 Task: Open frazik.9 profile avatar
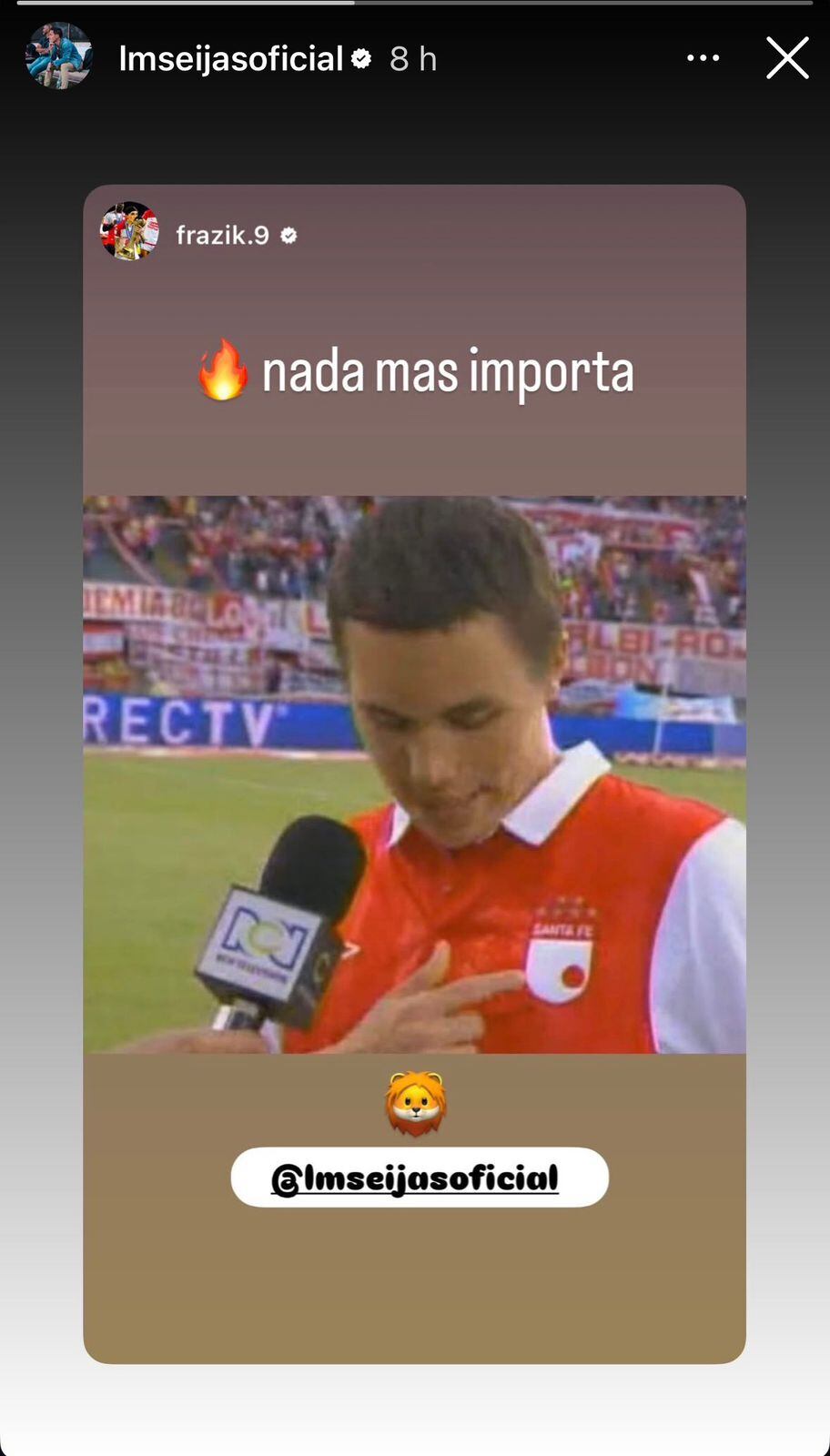coord(129,233)
